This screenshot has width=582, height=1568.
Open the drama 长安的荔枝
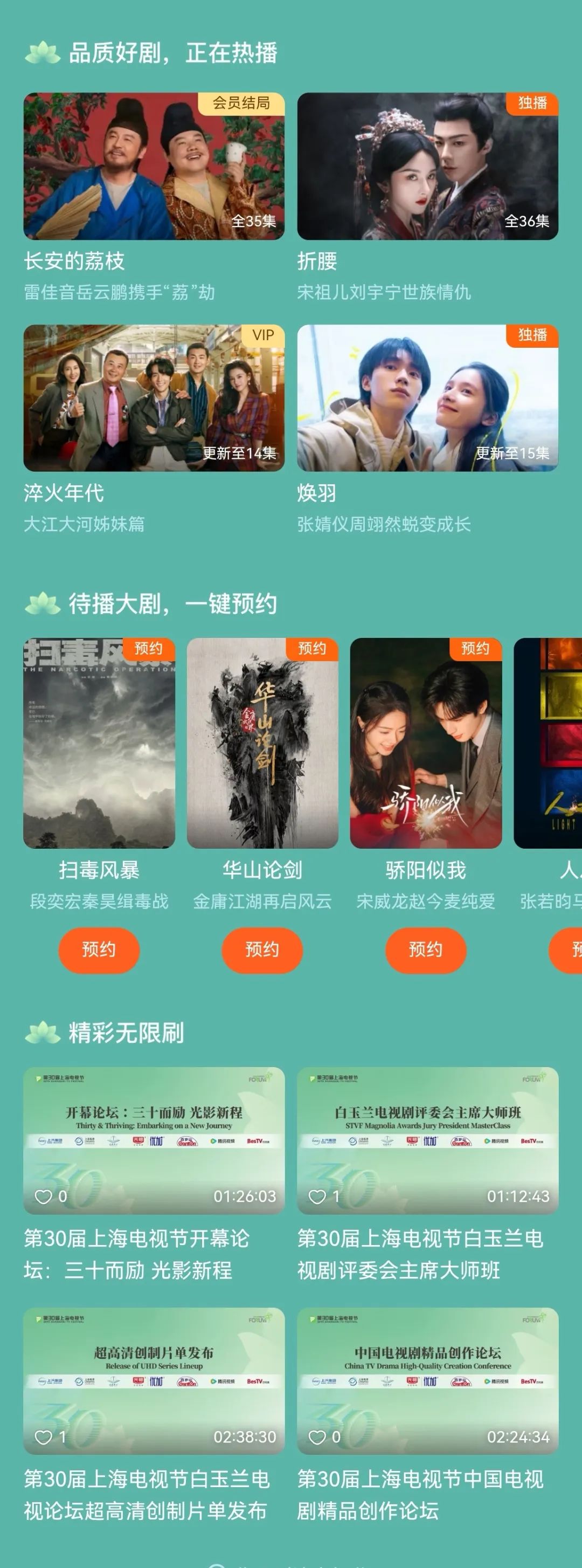click(x=153, y=166)
